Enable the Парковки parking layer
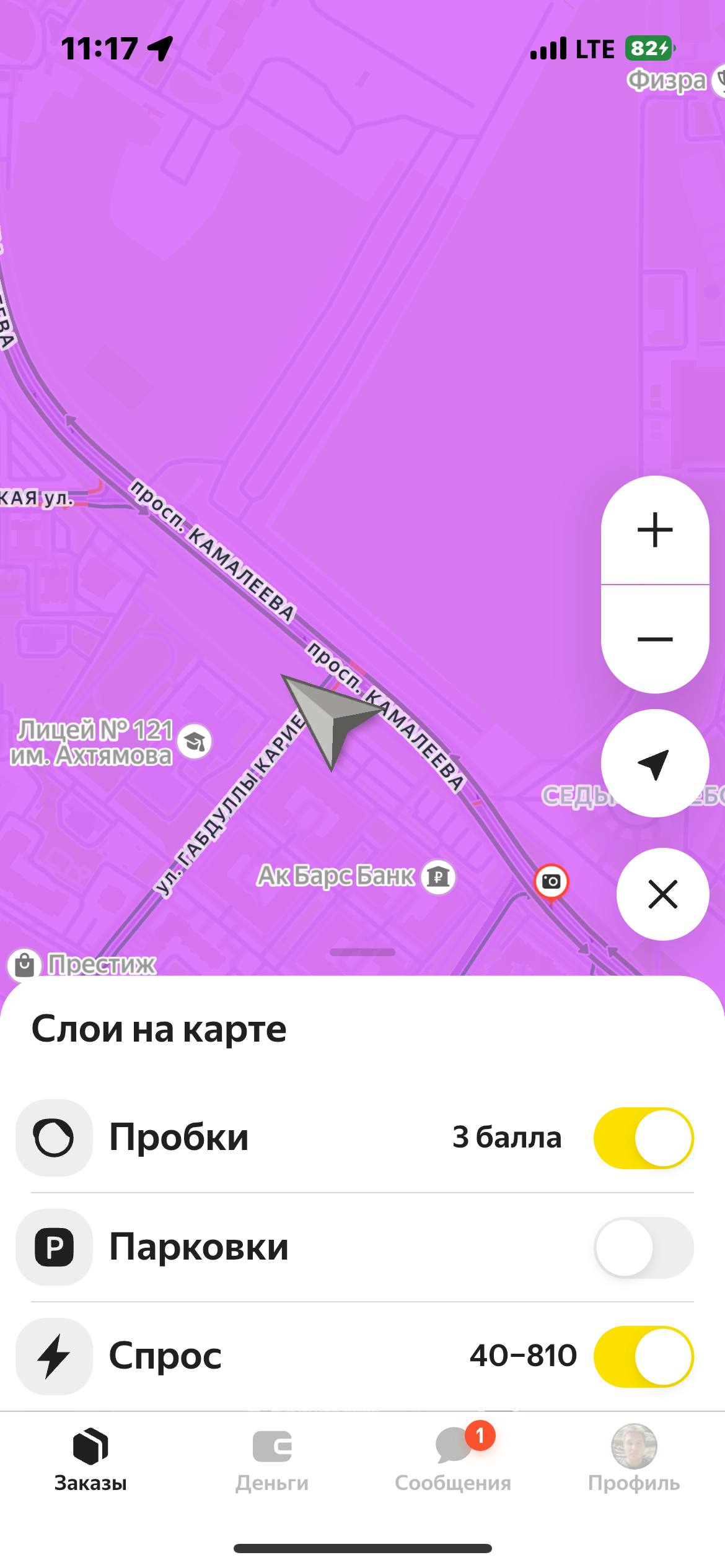The image size is (725, 1568). pyautogui.click(x=643, y=1247)
